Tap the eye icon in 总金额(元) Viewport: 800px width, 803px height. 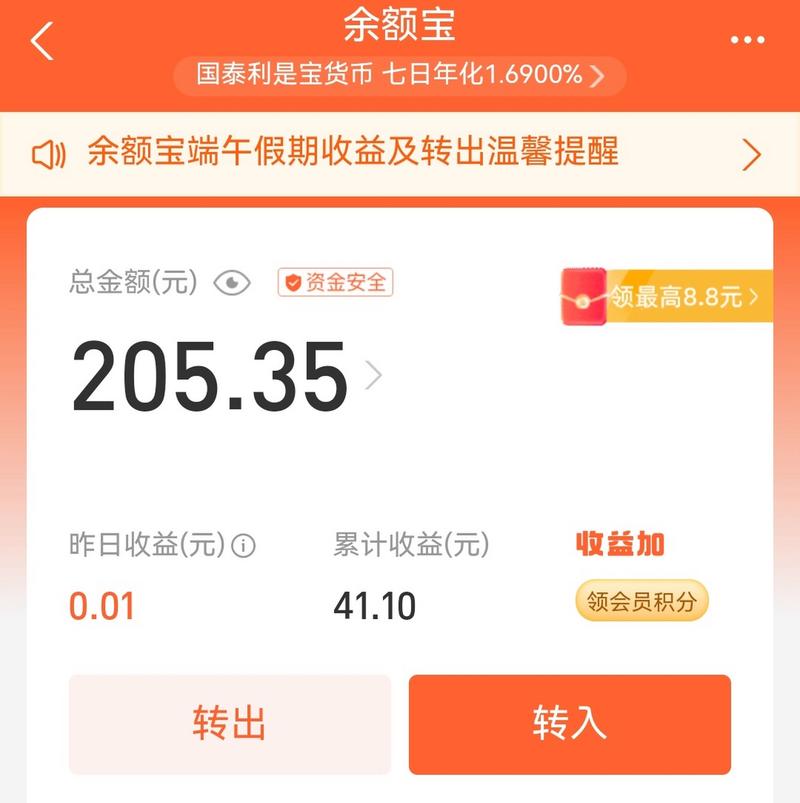pyautogui.click(x=230, y=284)
